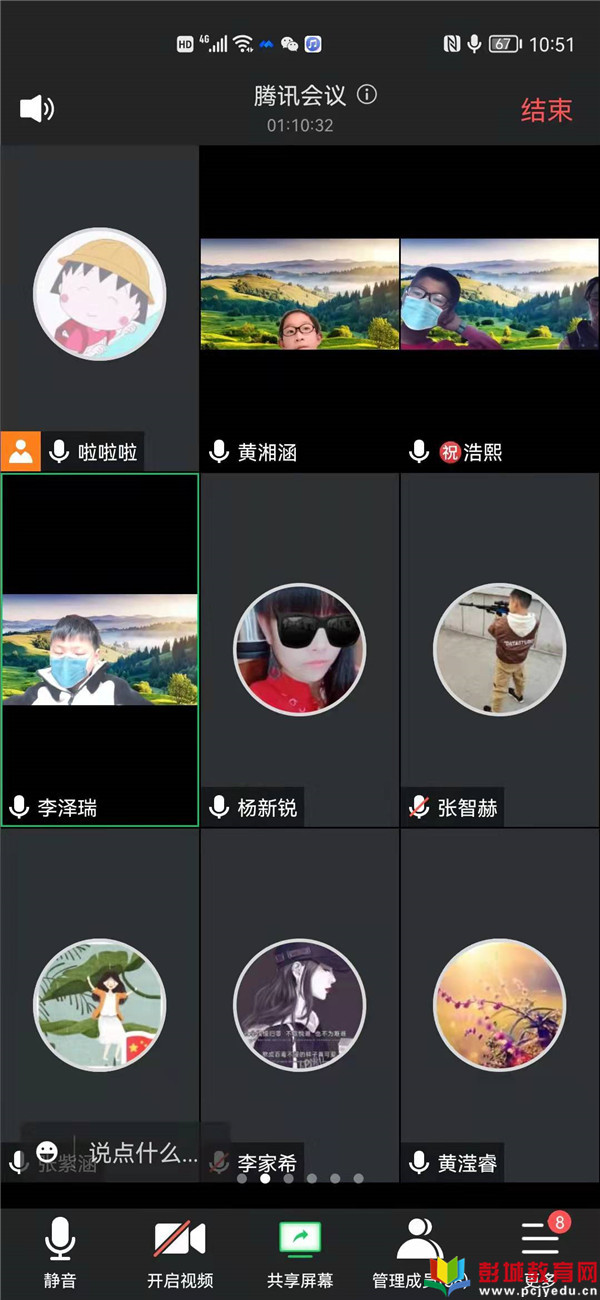Tap the 说点什么 chat input
600x1300 pixels.
(x=143, y=1153)
